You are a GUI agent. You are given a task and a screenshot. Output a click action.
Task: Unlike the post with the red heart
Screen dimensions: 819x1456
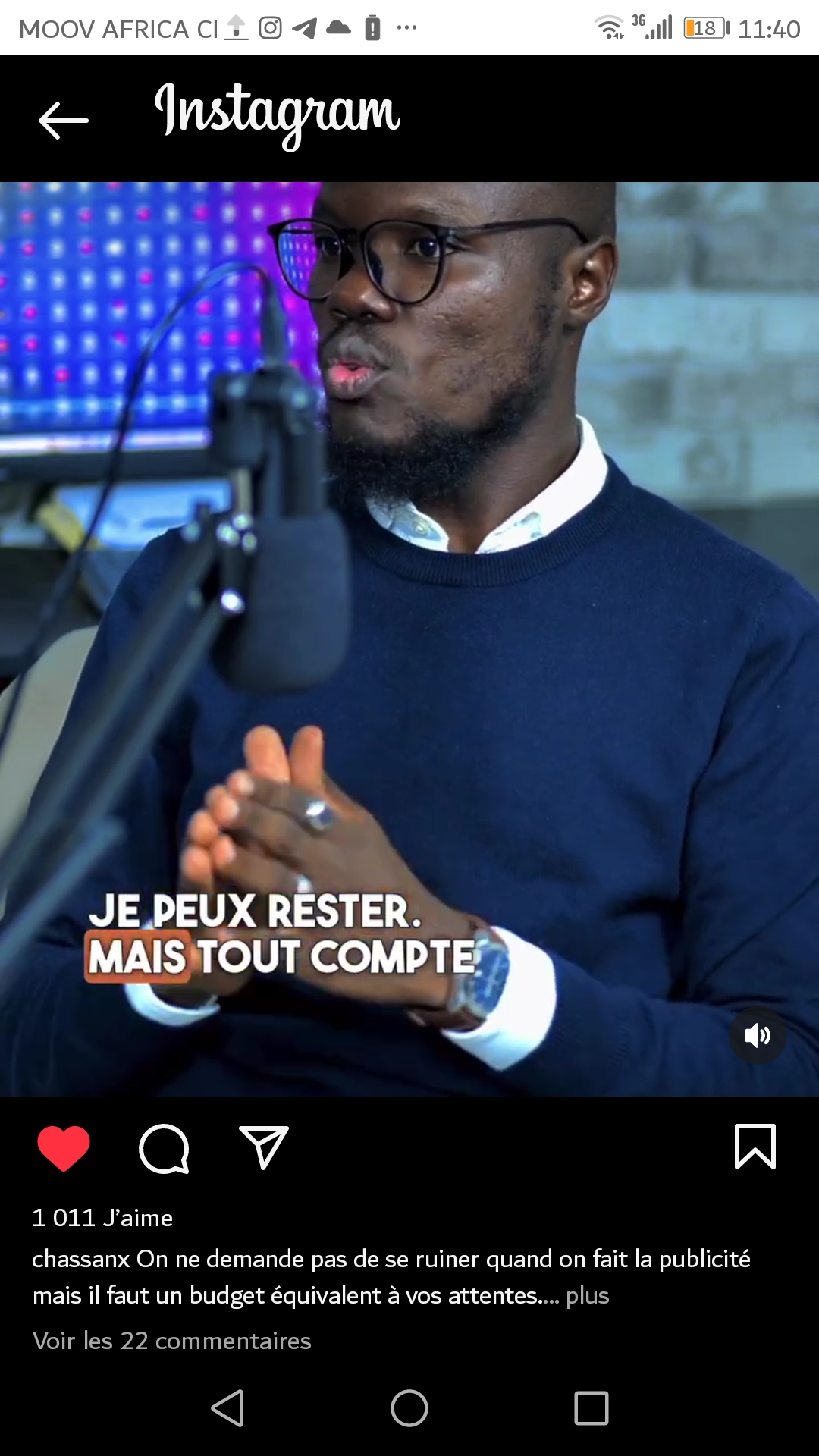[64, 1148]
